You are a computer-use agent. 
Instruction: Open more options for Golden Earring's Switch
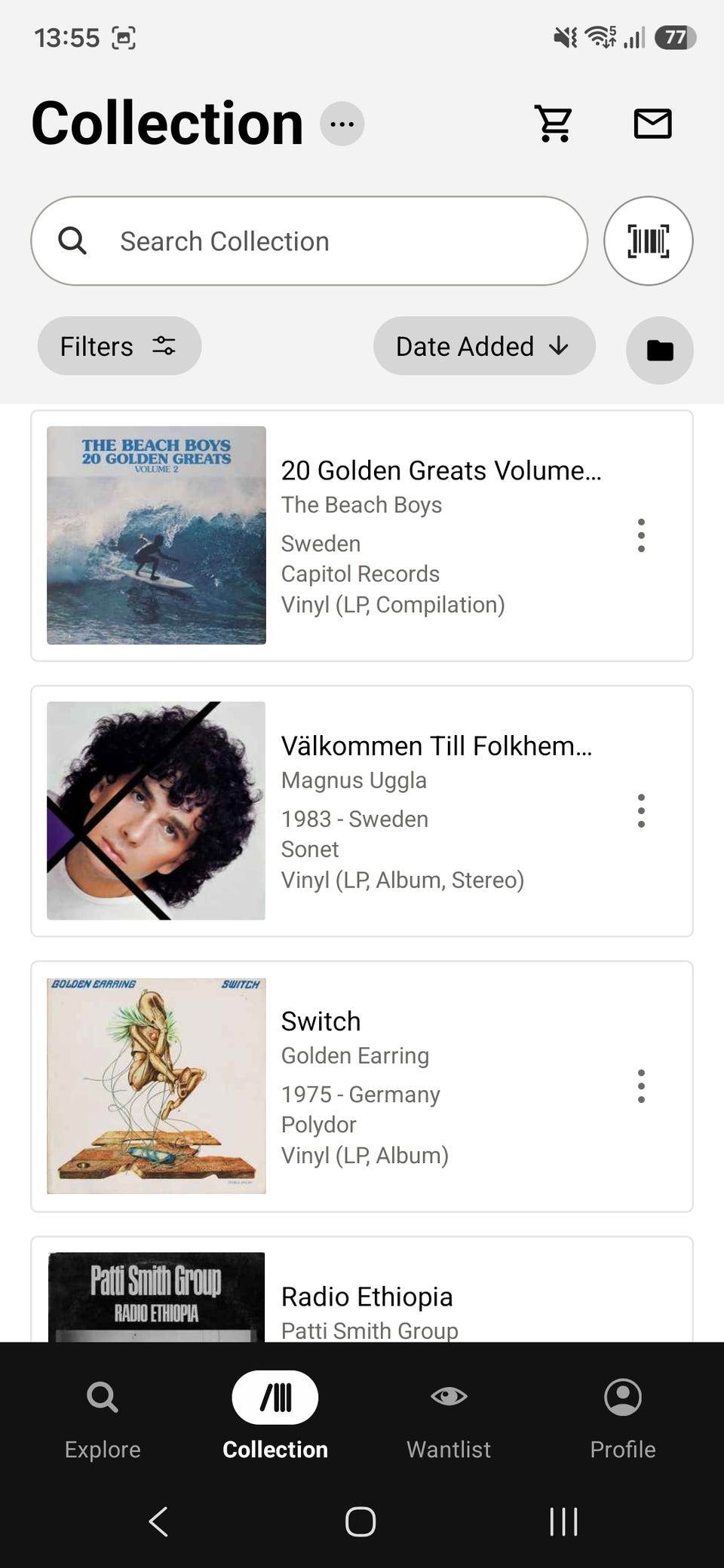641,1086
